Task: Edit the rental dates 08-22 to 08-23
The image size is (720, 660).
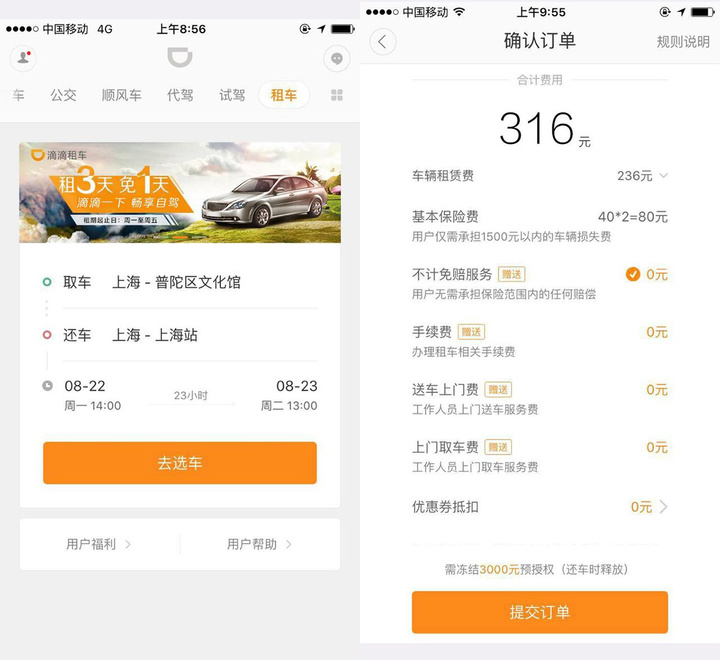Action: point(190,395)
